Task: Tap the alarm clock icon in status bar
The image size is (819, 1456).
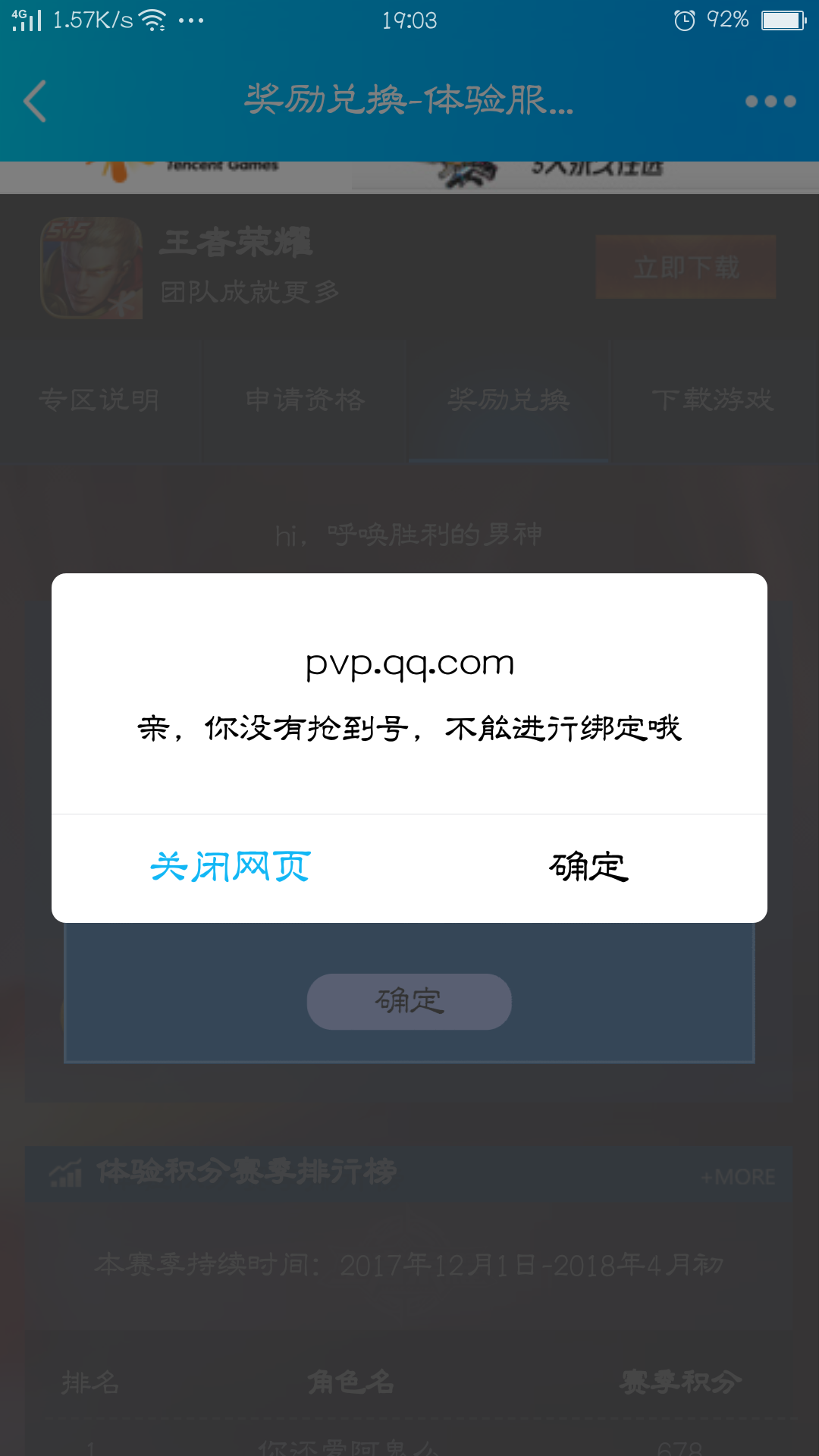Action: coord(685,20)
